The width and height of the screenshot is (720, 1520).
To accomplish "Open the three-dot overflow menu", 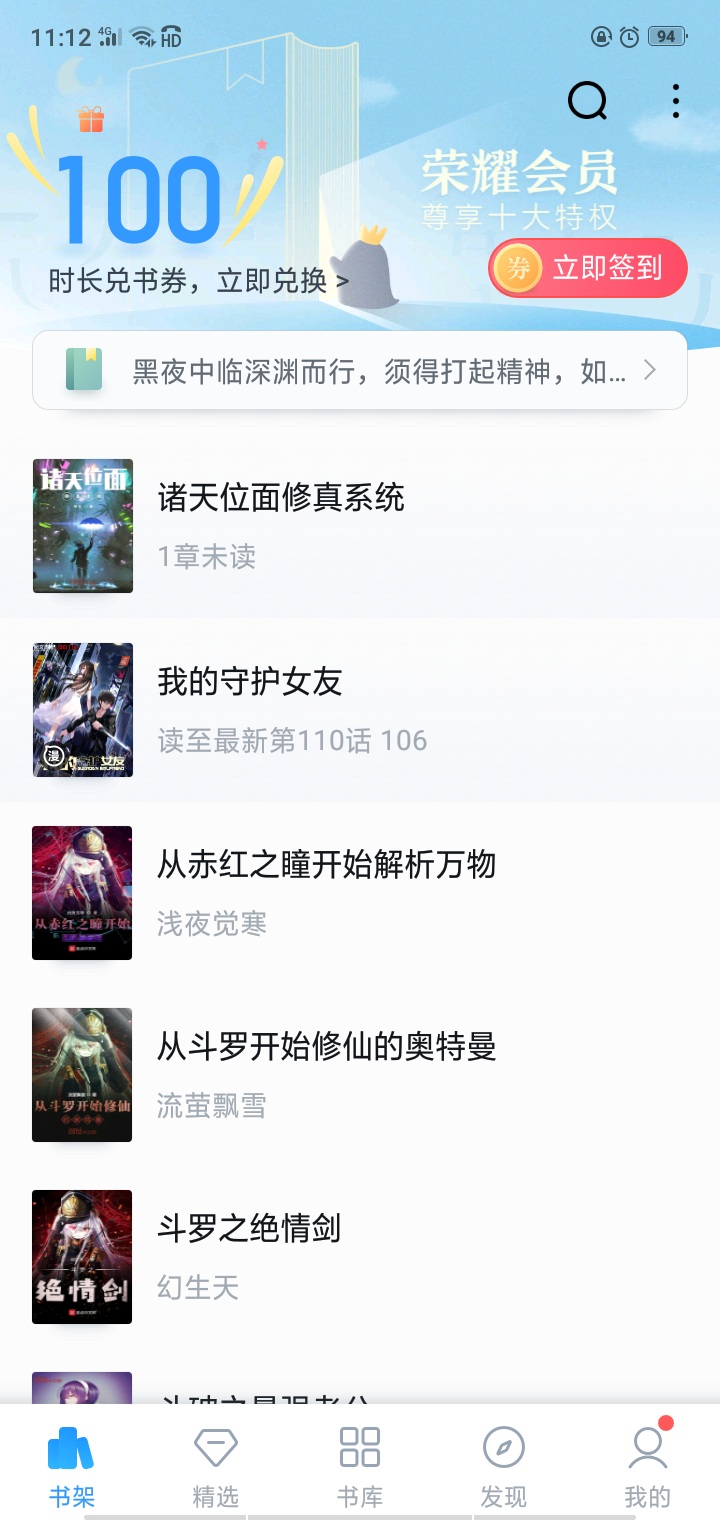I will pos(676,101).
